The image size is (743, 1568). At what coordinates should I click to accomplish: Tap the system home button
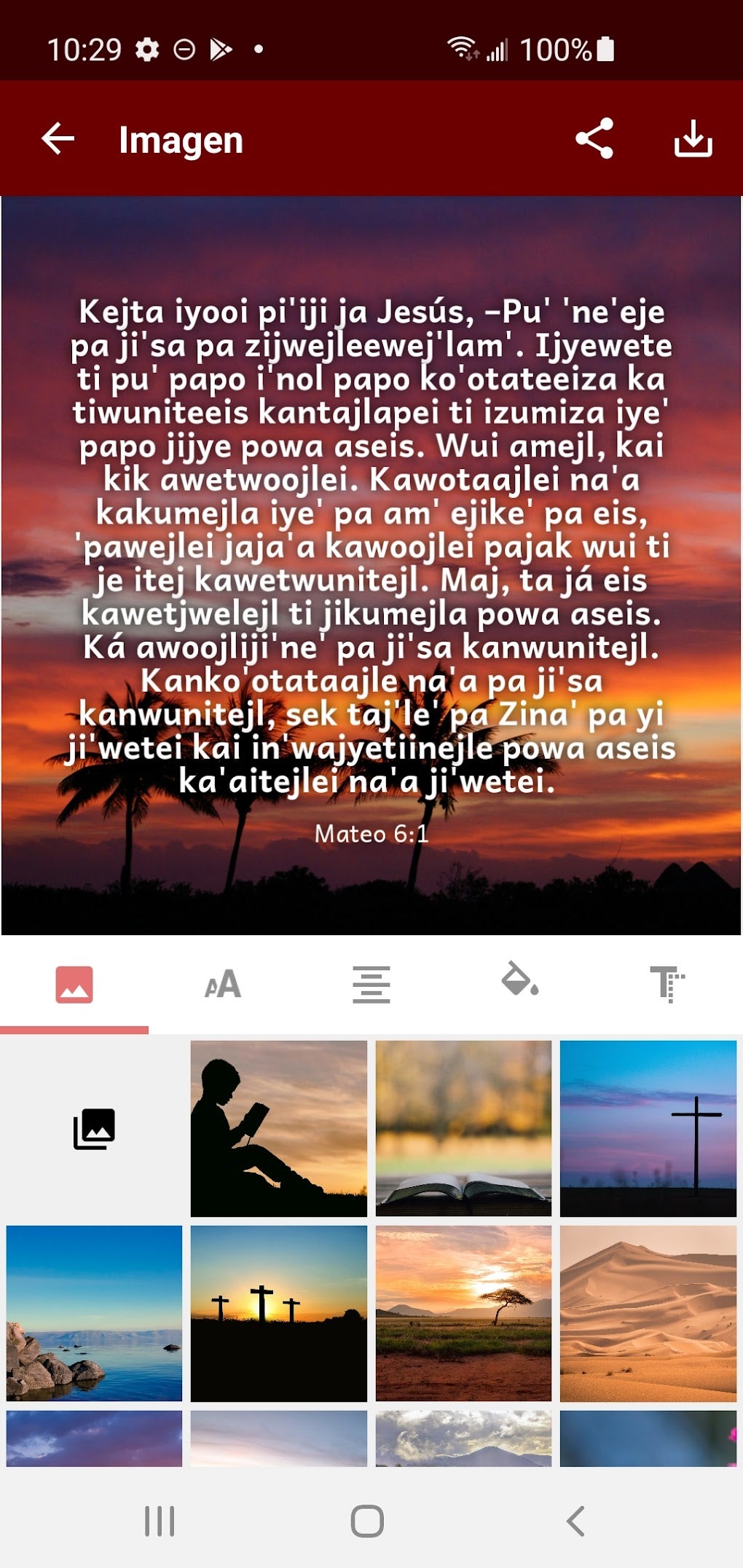pyautogui.click(x=367, y=1521)
